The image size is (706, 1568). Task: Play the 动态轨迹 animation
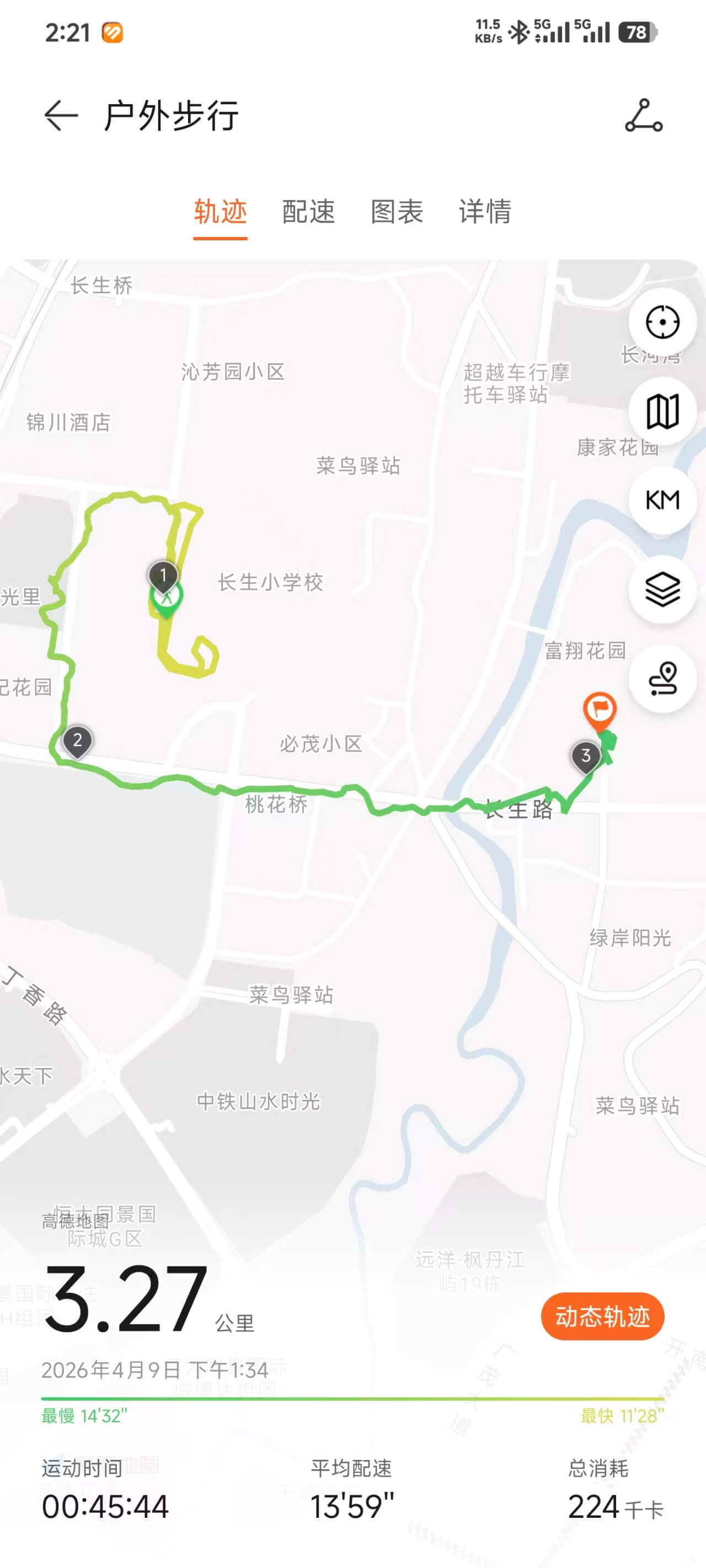tap(602, 1317)
